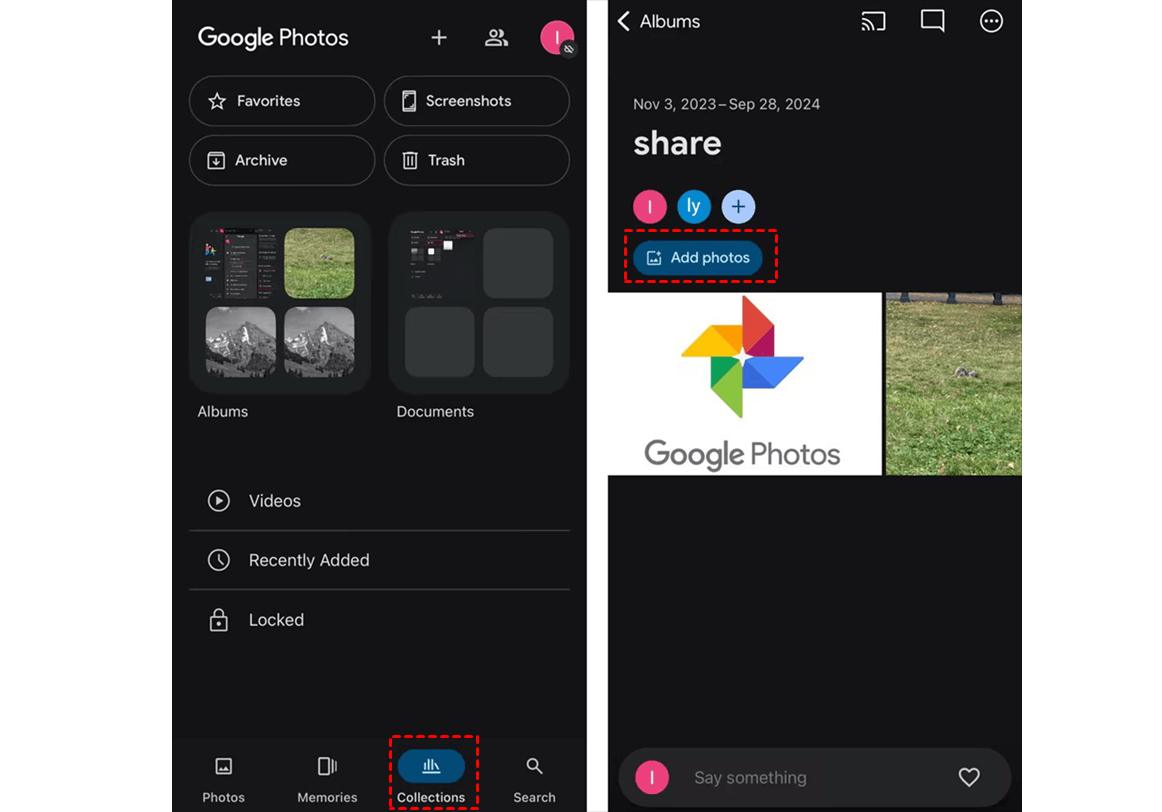Switch to the Memories tab
1162x812 pixels.
(x=327, y=778)
